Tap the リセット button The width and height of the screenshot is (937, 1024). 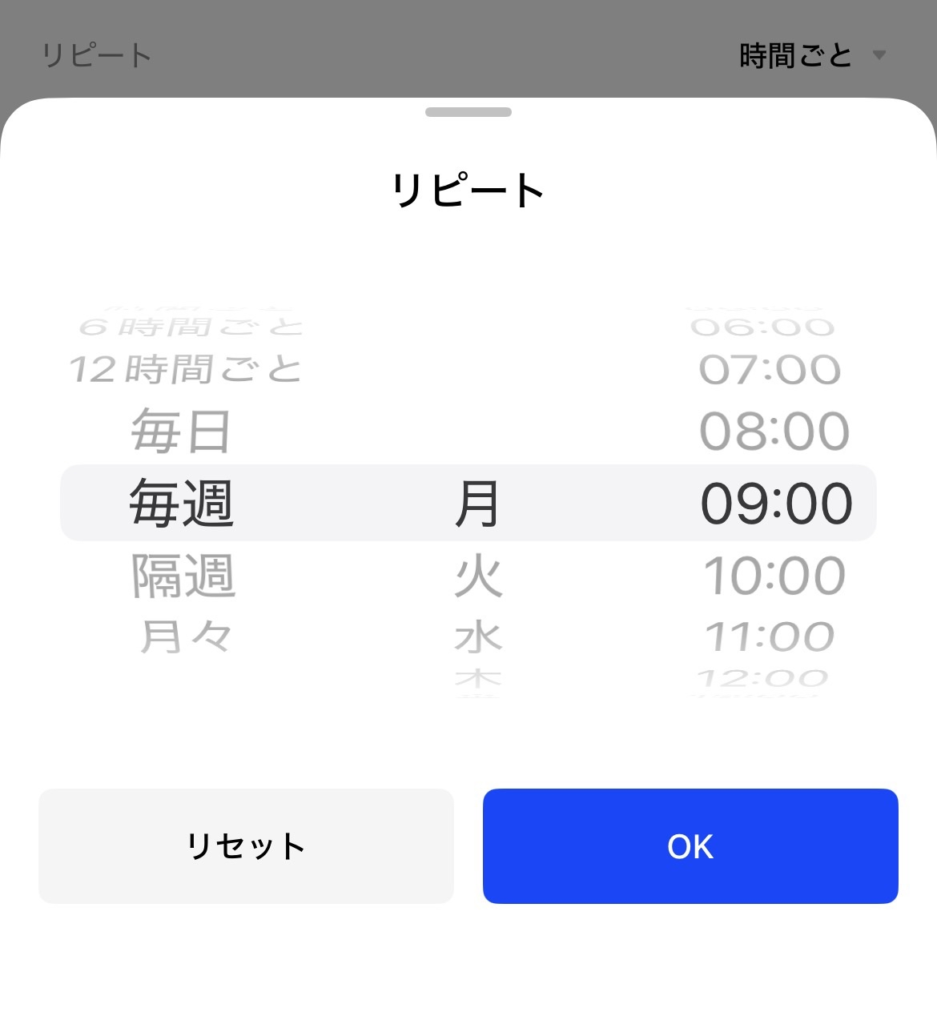click(246, 846)
